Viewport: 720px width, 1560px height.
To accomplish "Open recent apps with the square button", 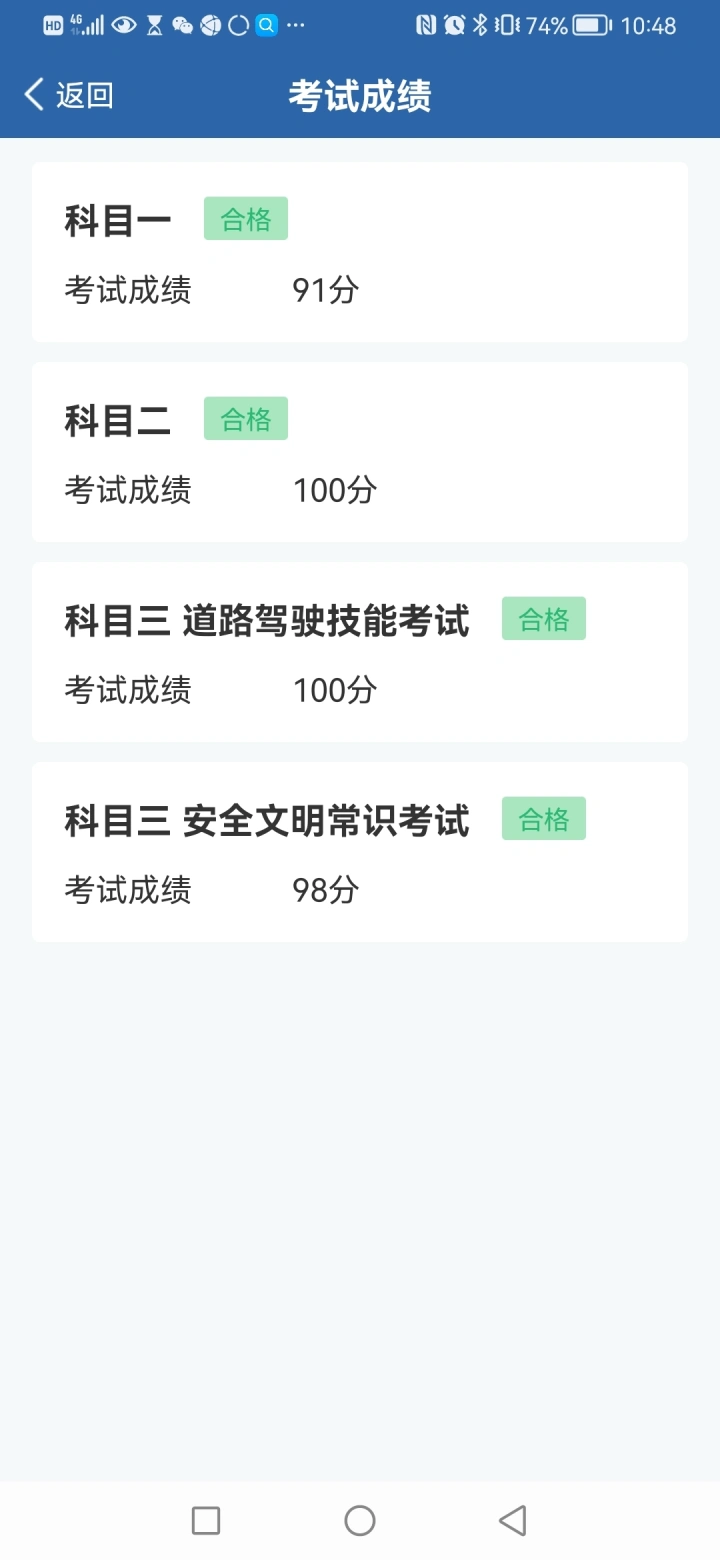I will click(x=206, y=1520).
